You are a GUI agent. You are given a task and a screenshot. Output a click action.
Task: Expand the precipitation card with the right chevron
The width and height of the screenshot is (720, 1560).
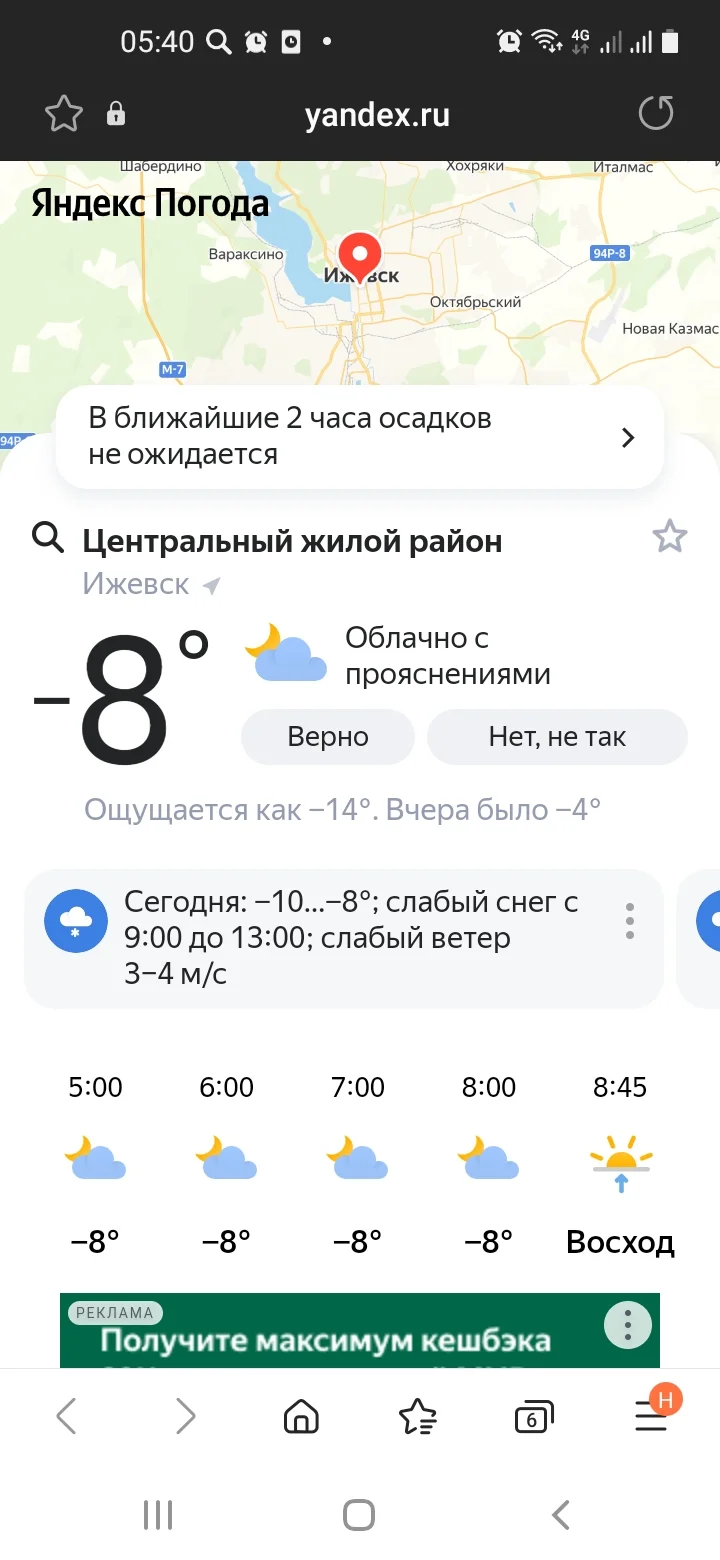628,437
